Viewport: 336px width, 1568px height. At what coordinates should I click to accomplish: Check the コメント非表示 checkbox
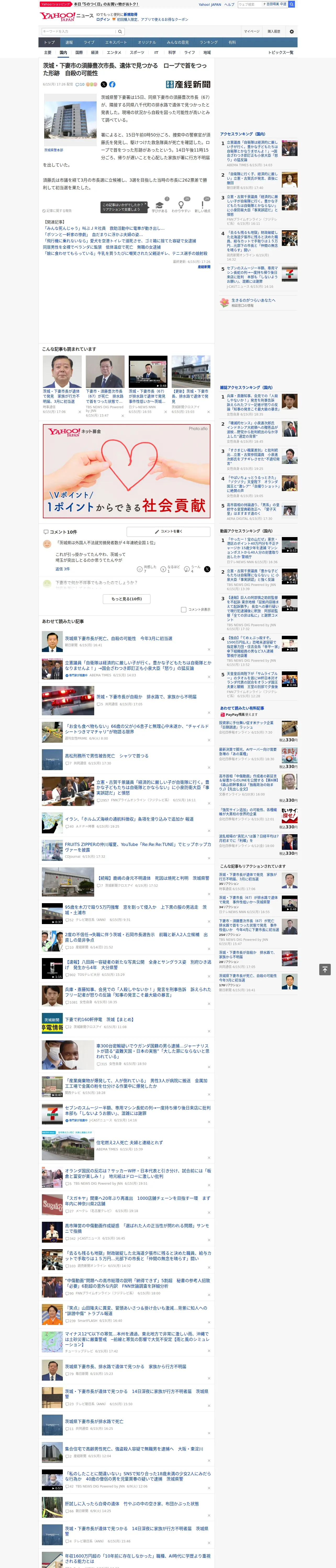coord(183,609)
